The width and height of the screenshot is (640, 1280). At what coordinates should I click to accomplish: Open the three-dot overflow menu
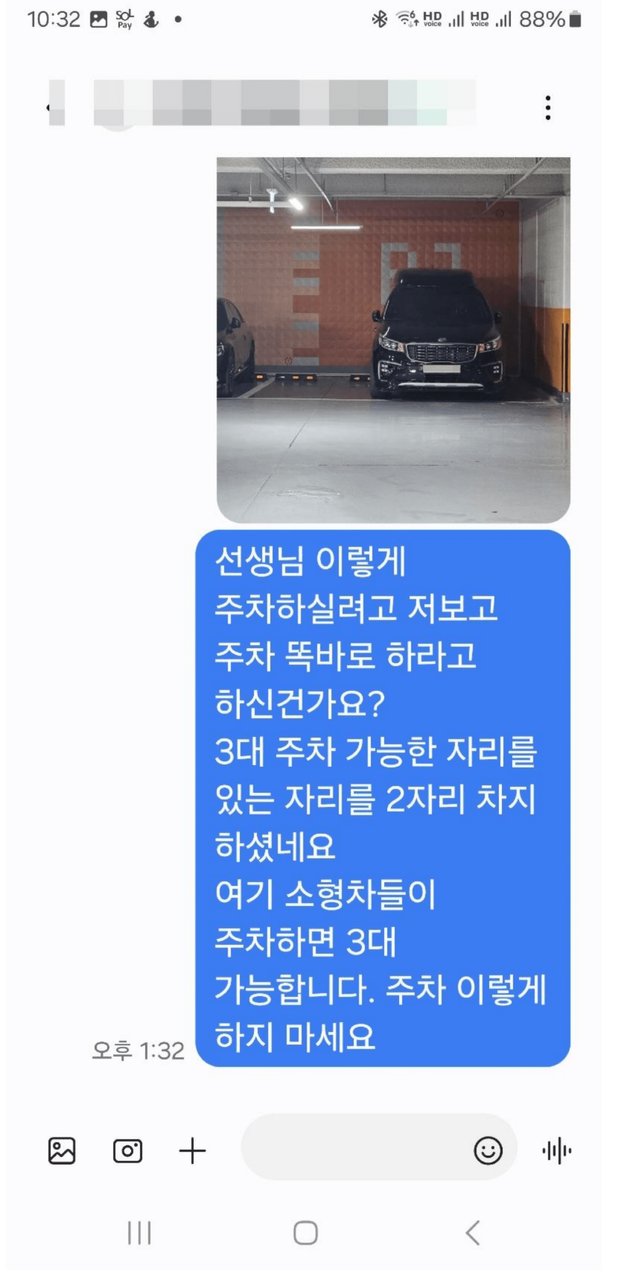pyautogui.click(x=547, y=107)
